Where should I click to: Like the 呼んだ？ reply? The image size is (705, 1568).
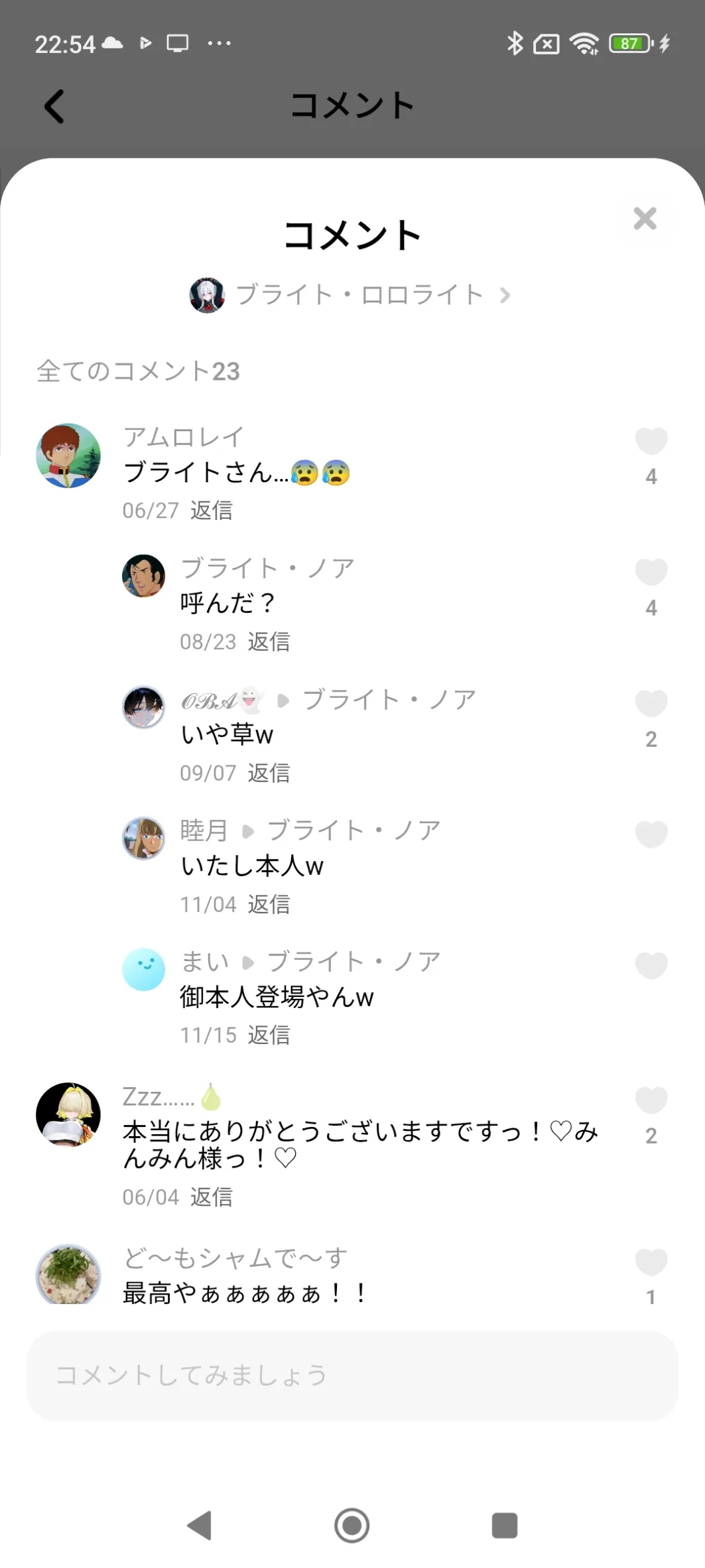[651, 572]
